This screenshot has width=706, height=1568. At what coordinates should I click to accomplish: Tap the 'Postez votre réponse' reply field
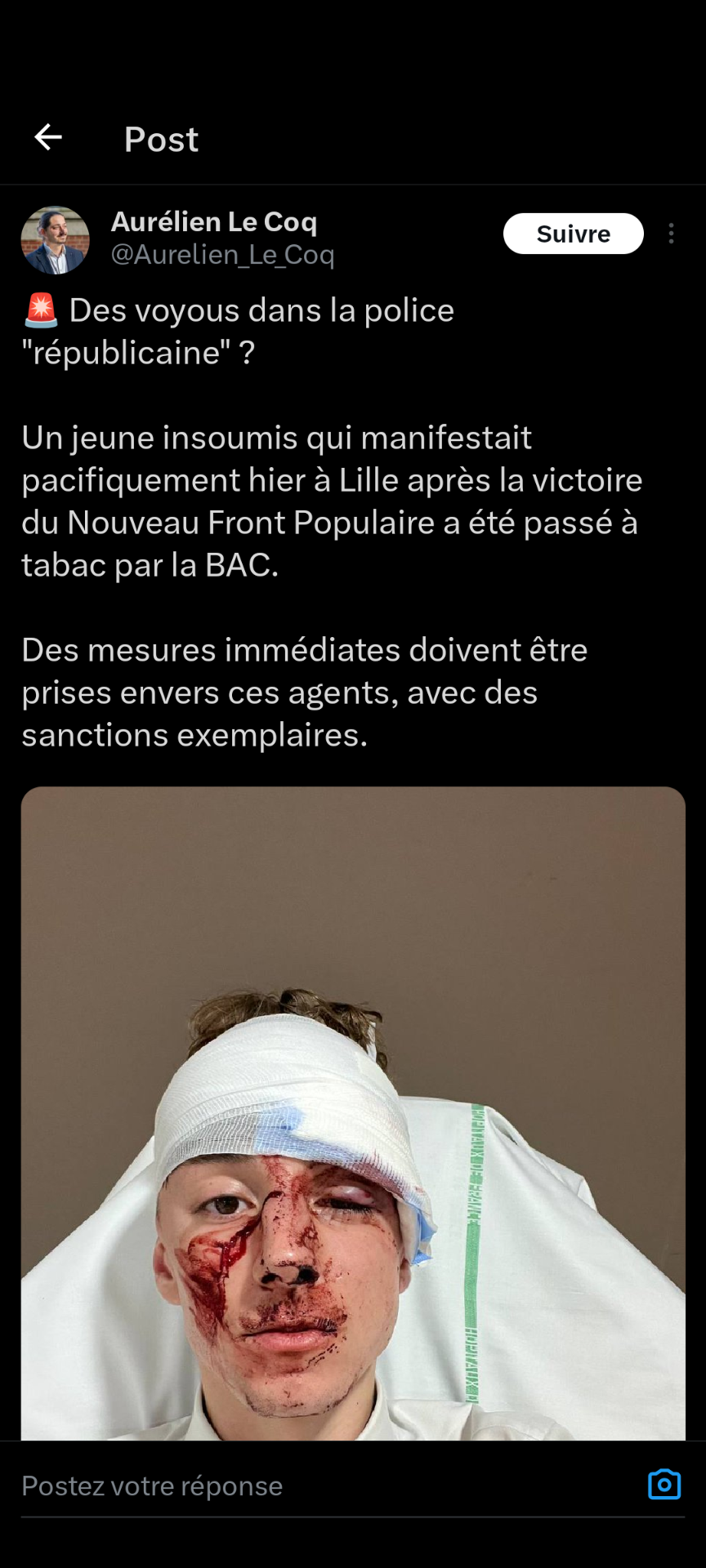pyautogui.click(x=327, y=1486)
